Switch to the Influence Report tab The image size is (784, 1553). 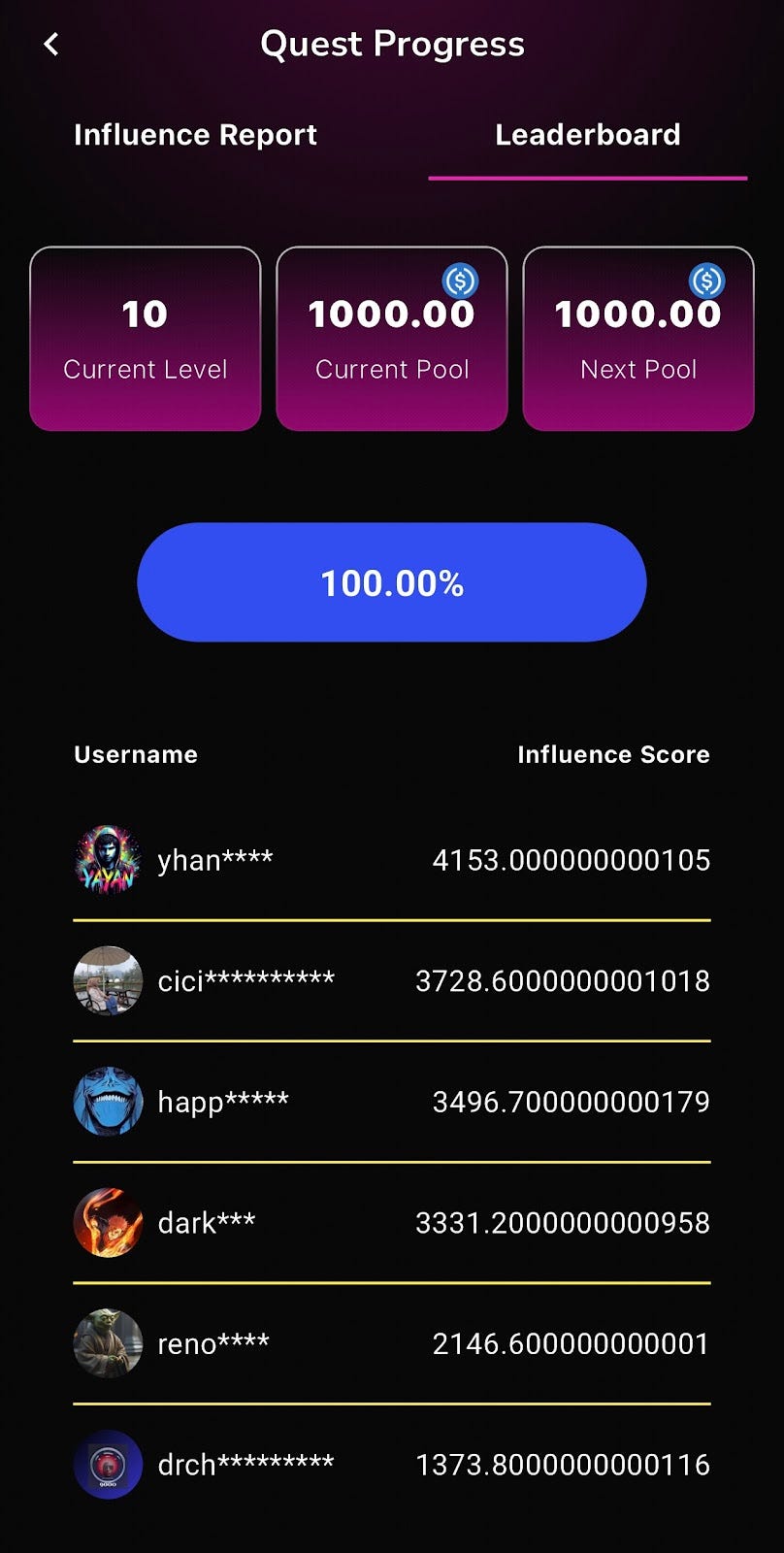coord(195,135)
